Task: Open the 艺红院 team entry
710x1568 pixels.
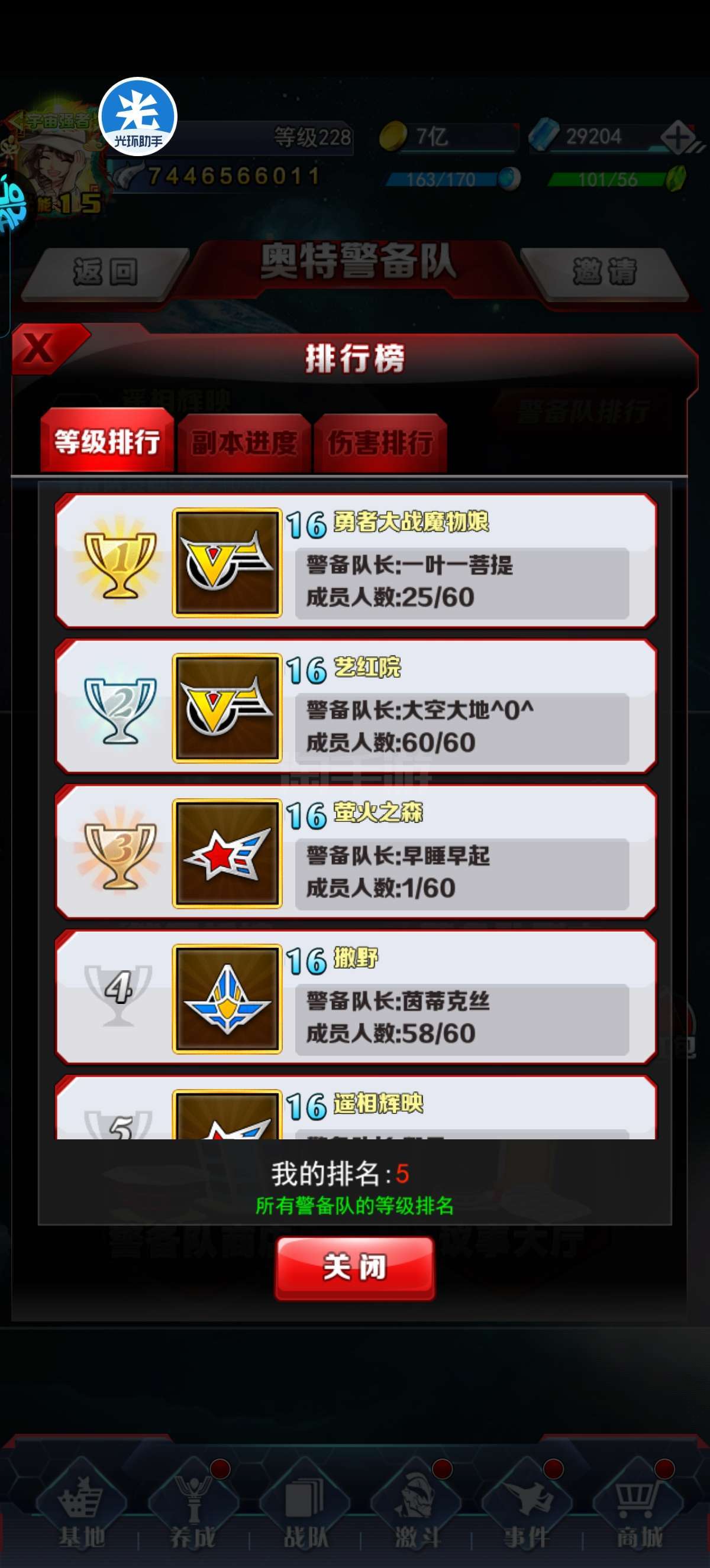Action: [356, 707]
